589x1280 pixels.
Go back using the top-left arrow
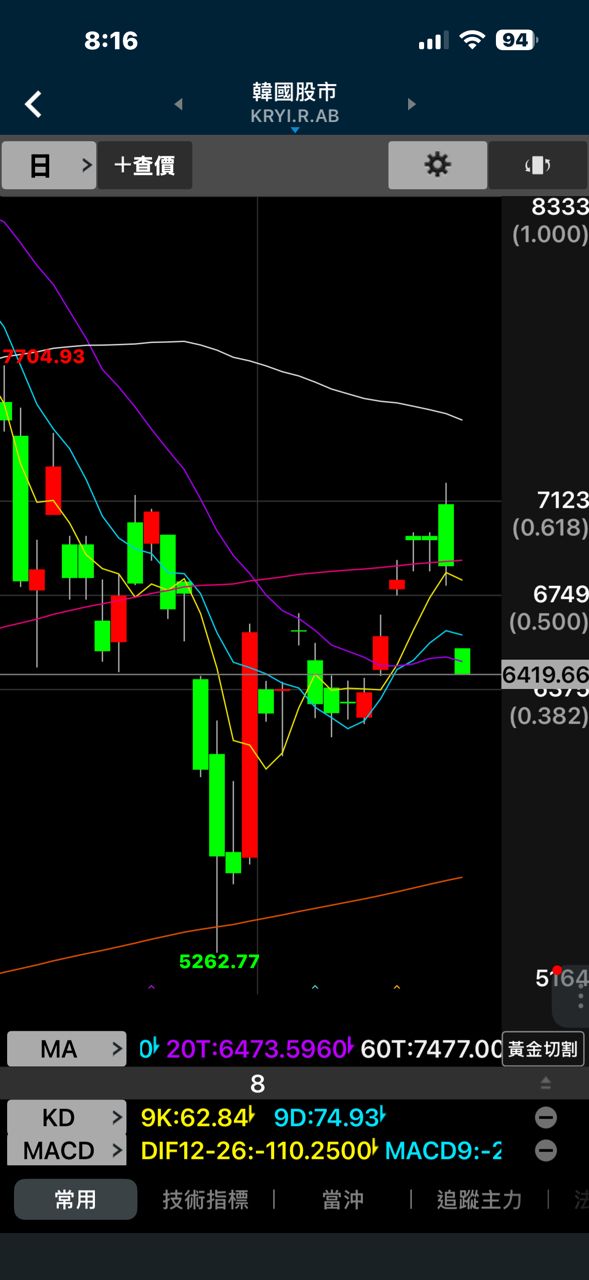[34, 104]
